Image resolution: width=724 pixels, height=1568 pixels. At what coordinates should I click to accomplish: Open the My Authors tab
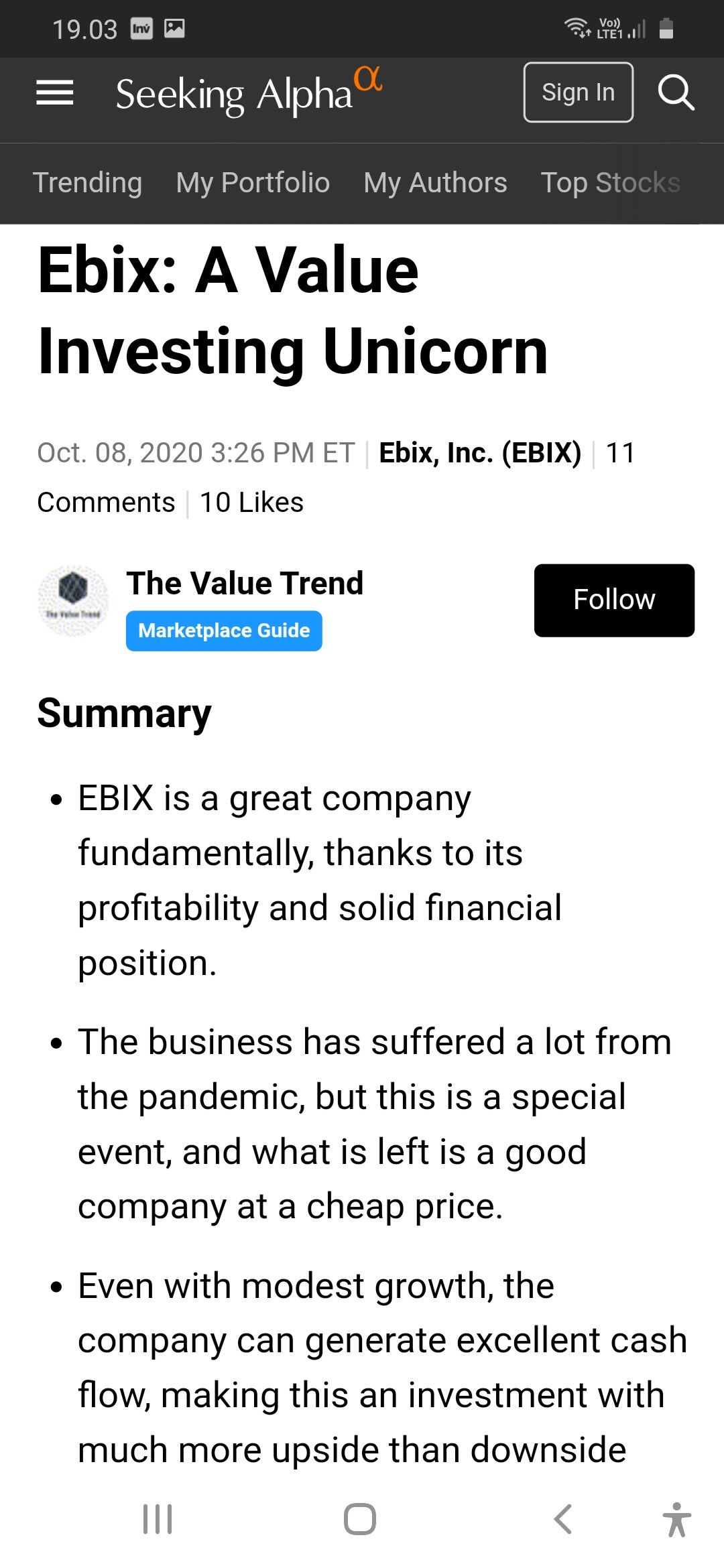pyautogui.click(x=435, y=182)
